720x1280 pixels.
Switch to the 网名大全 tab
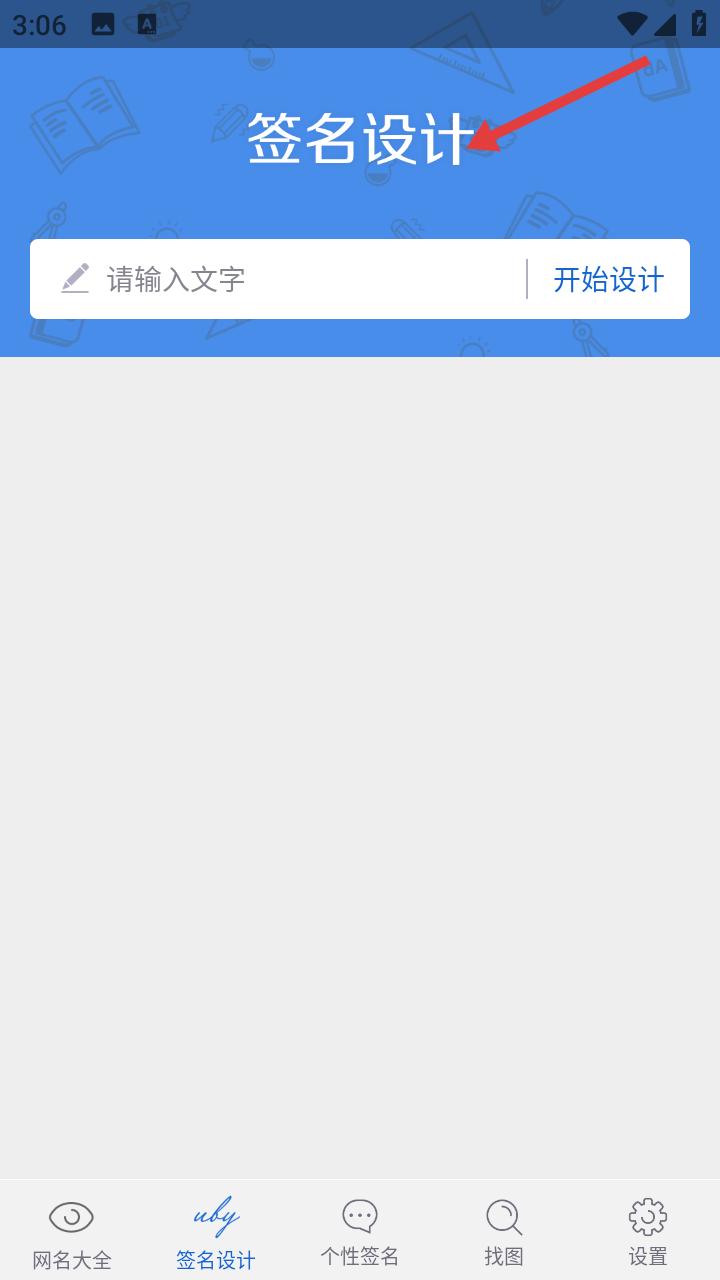[72, 1232]
